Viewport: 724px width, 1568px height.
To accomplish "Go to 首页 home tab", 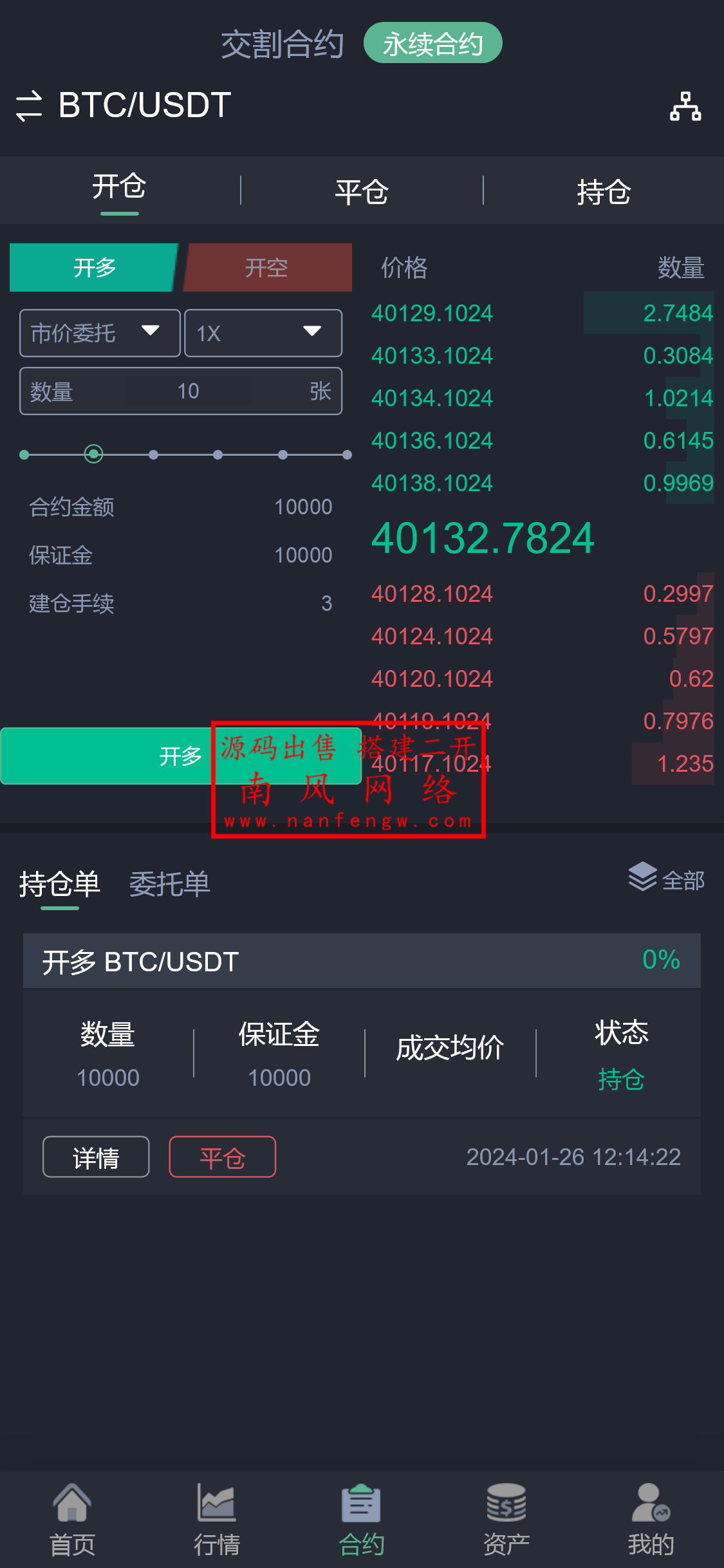I will tap(72, 1520).
